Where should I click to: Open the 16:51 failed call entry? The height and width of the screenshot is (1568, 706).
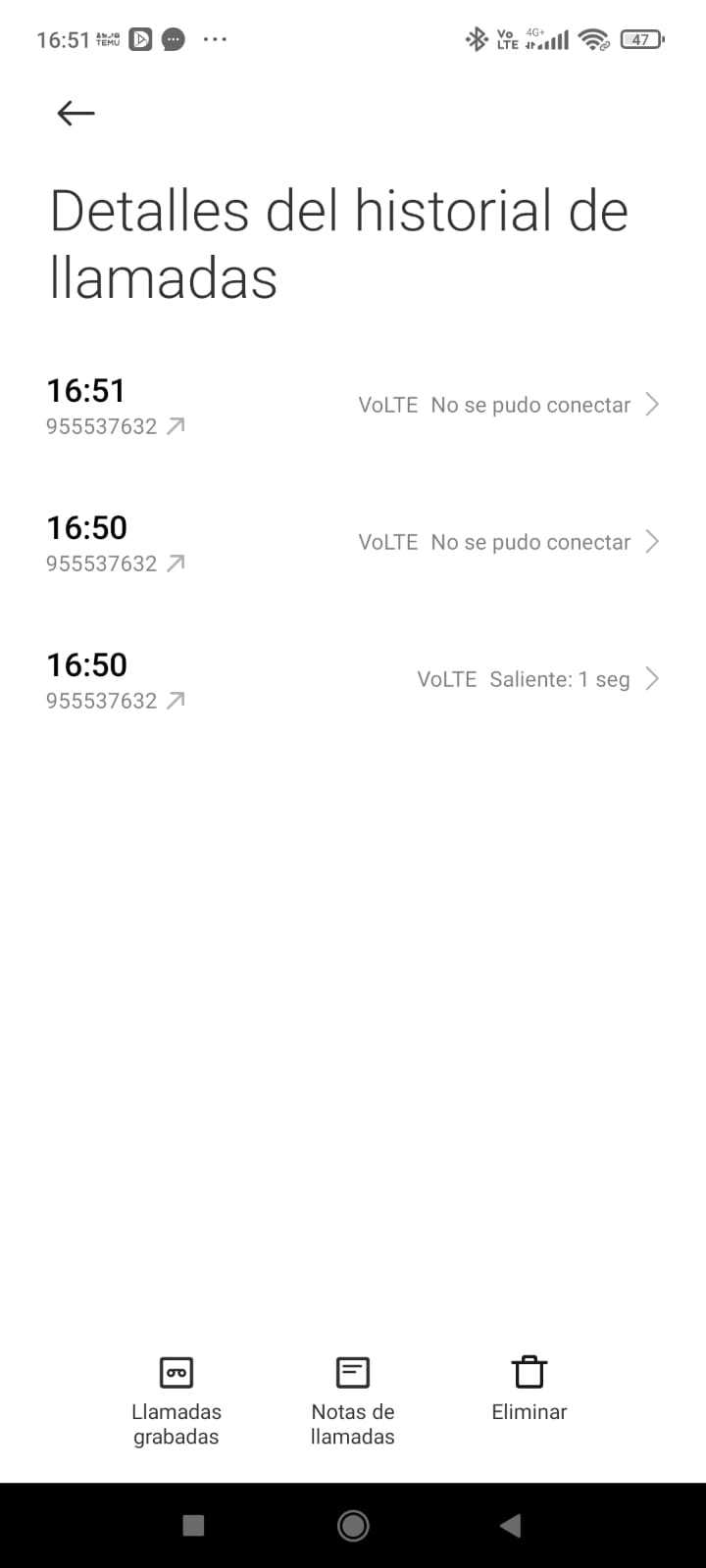coord(353,406)
